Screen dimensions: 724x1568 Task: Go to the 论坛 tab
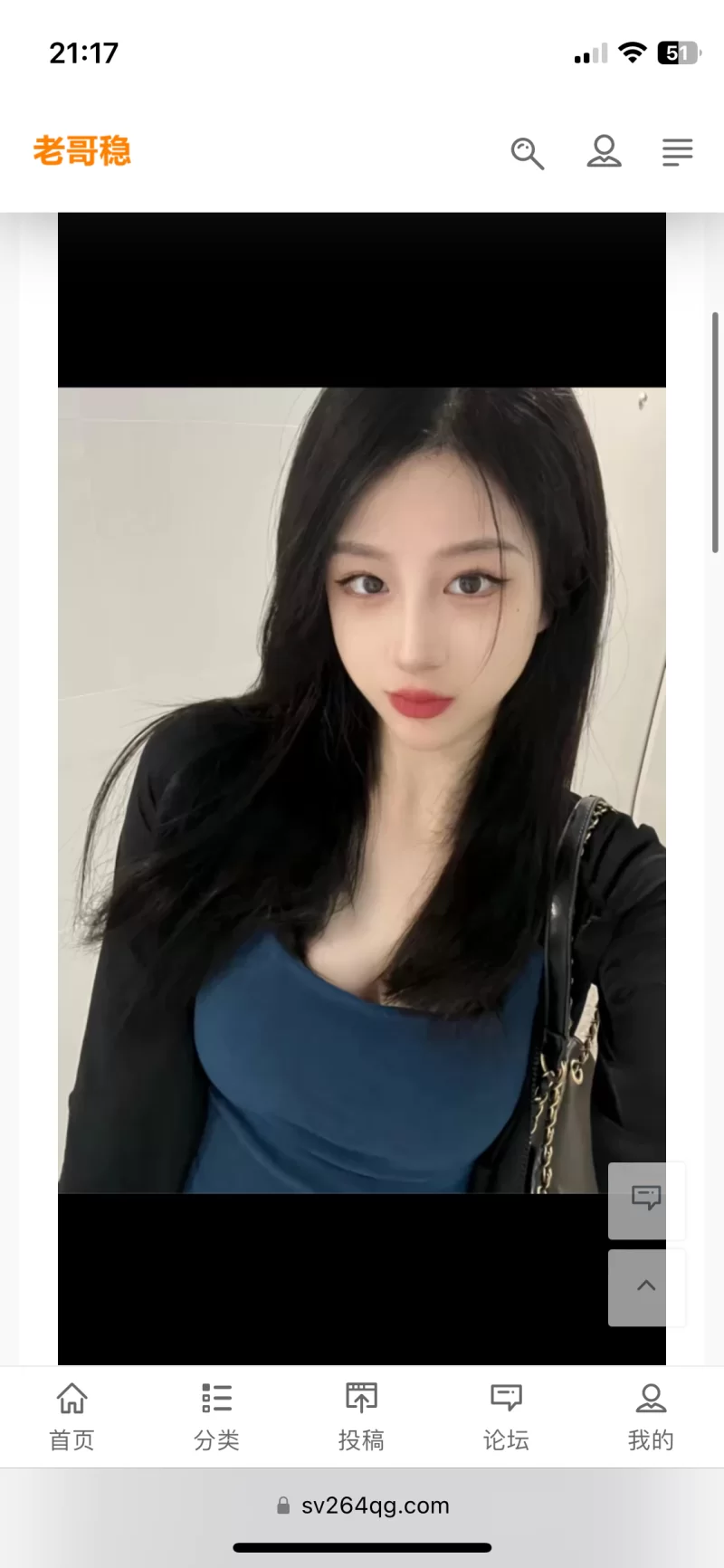(506, 1416)
